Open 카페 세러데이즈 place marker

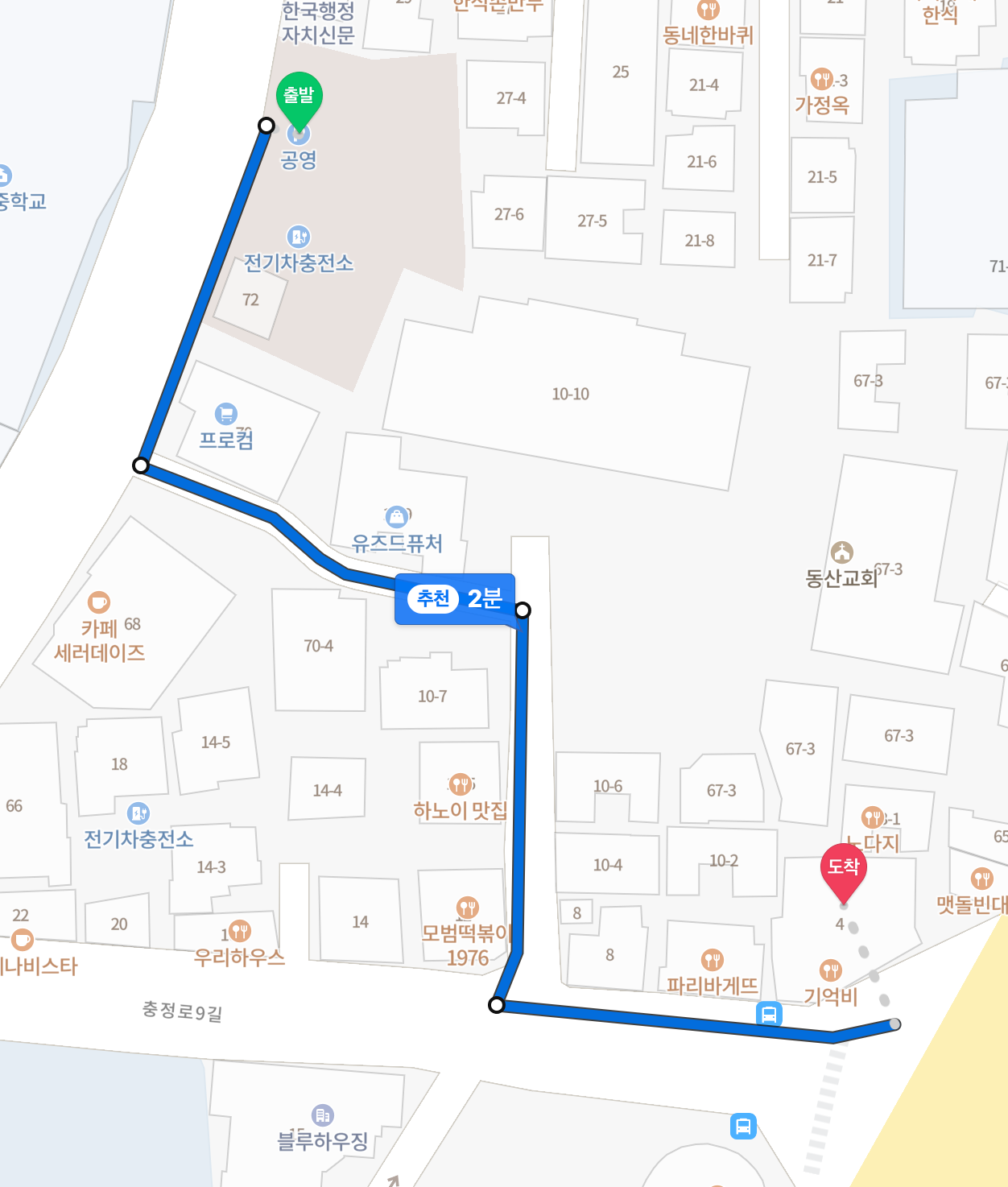pos(99,602)
